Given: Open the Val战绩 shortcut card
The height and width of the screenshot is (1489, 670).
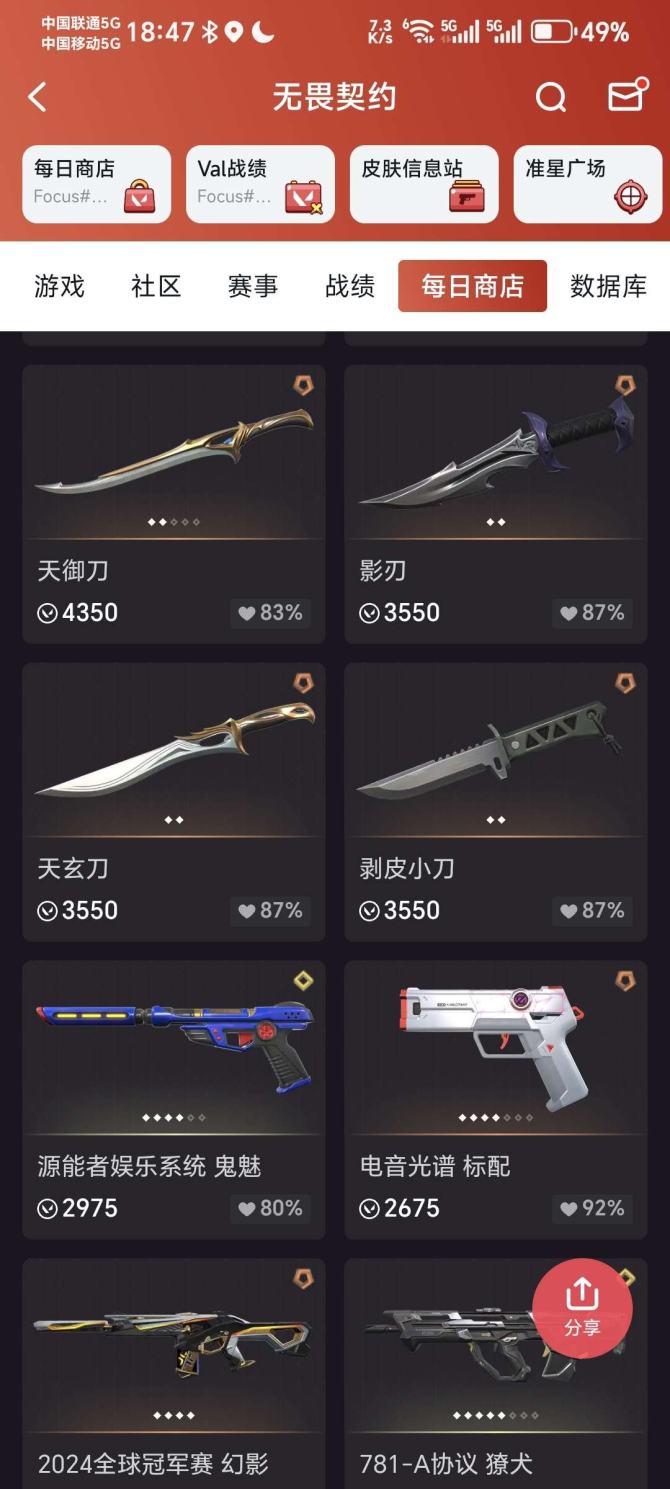Looking at the screenshot, I should coord(260,184).
